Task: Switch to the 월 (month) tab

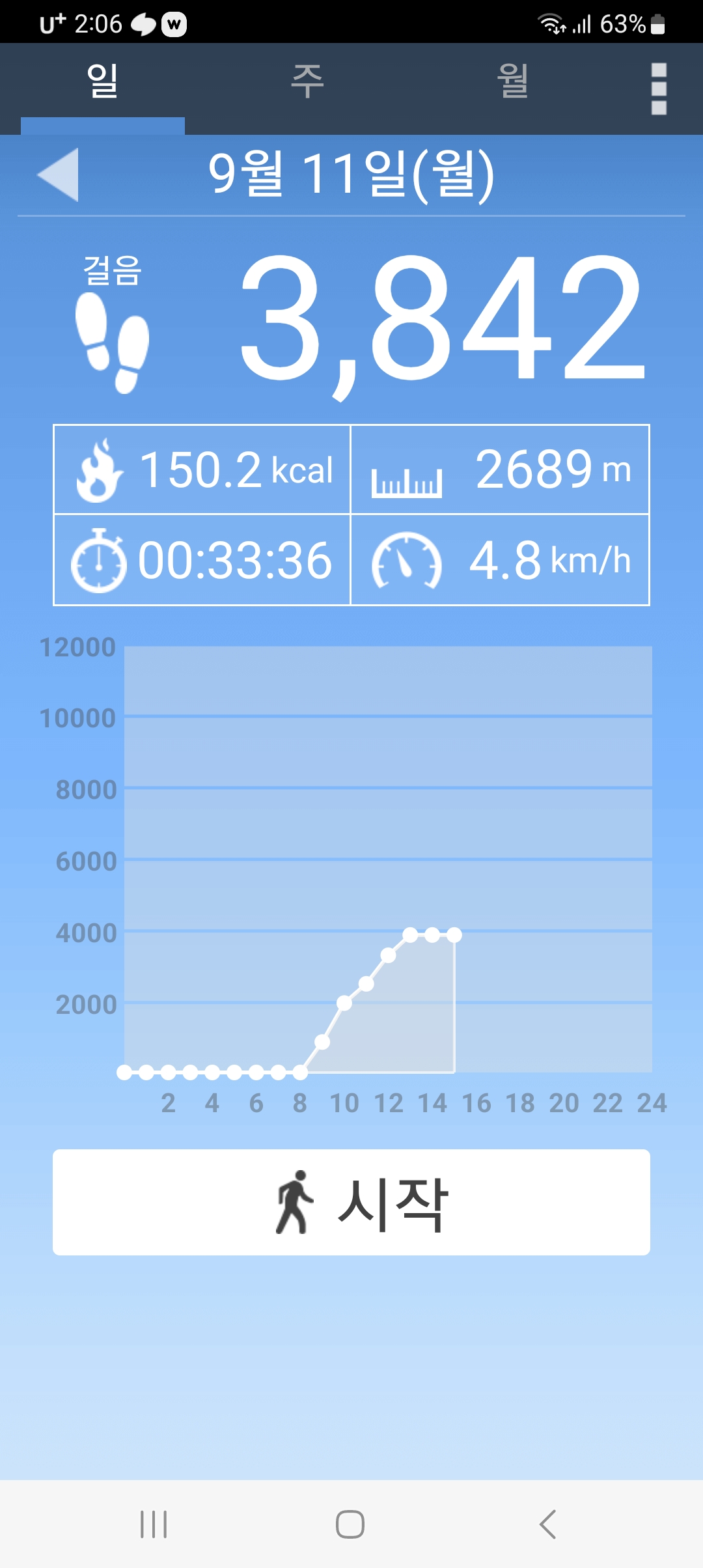Action: click(512, 82)
